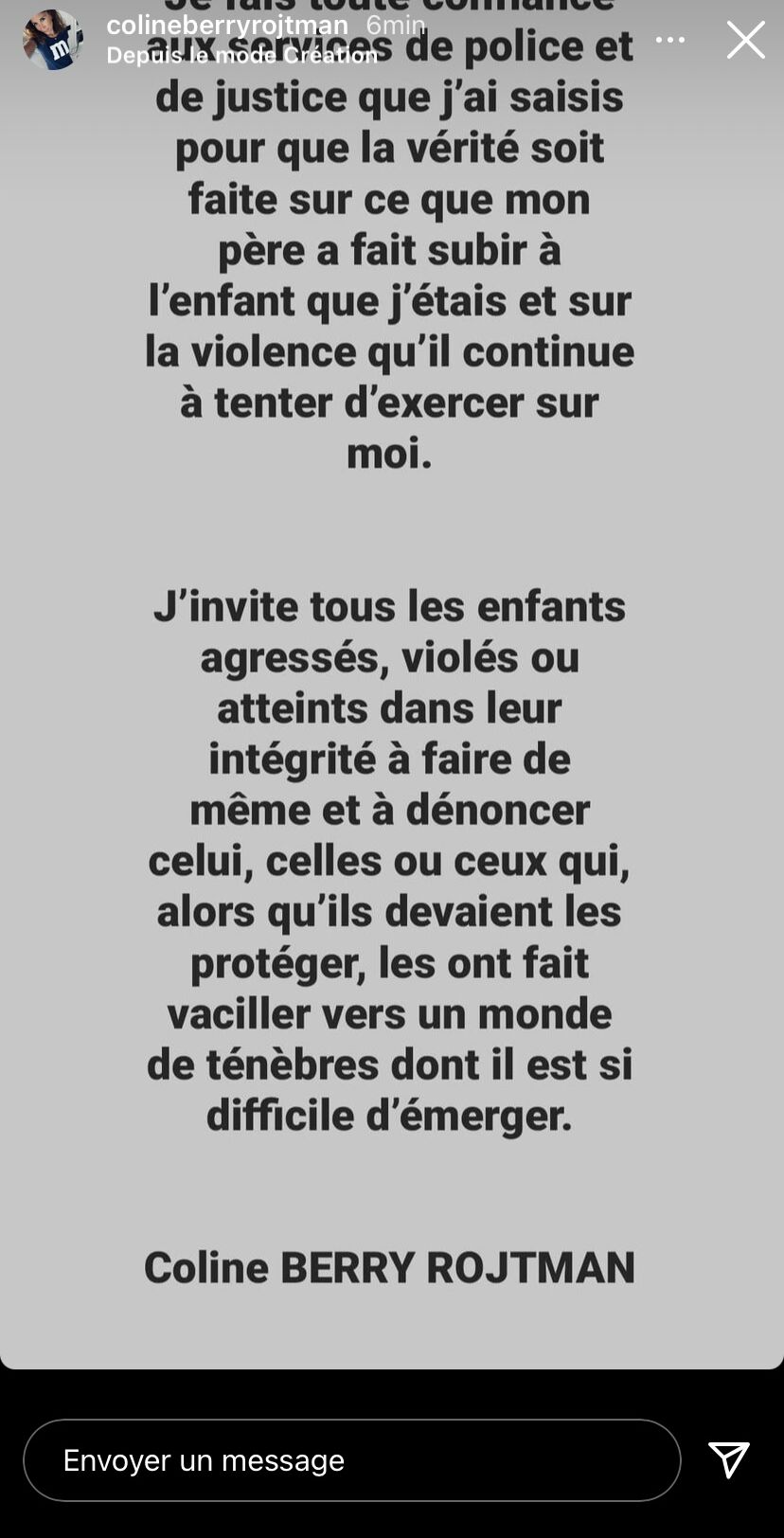Tap the Envoyer un message field
784x1538 pixels.
[x=351, y=1459]
